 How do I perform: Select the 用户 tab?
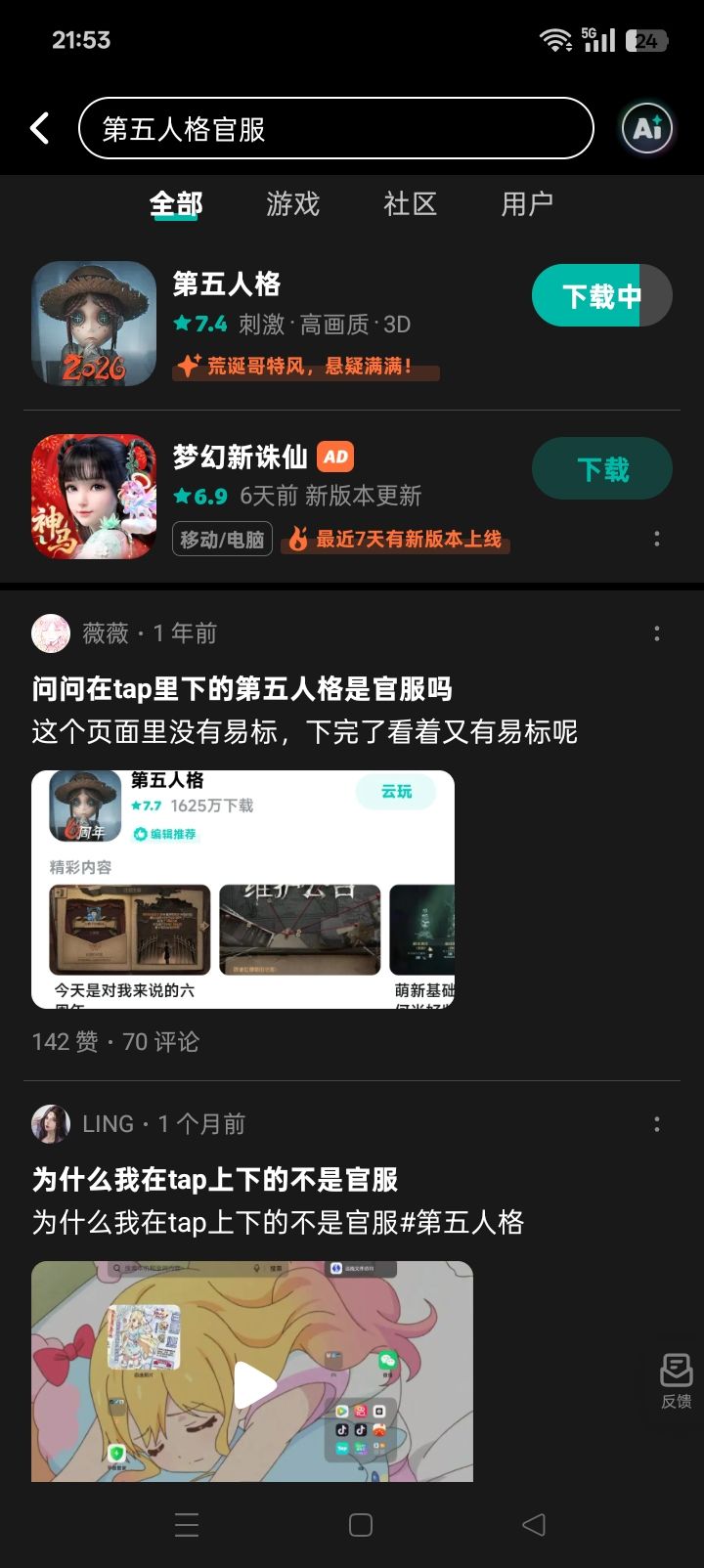527,203
